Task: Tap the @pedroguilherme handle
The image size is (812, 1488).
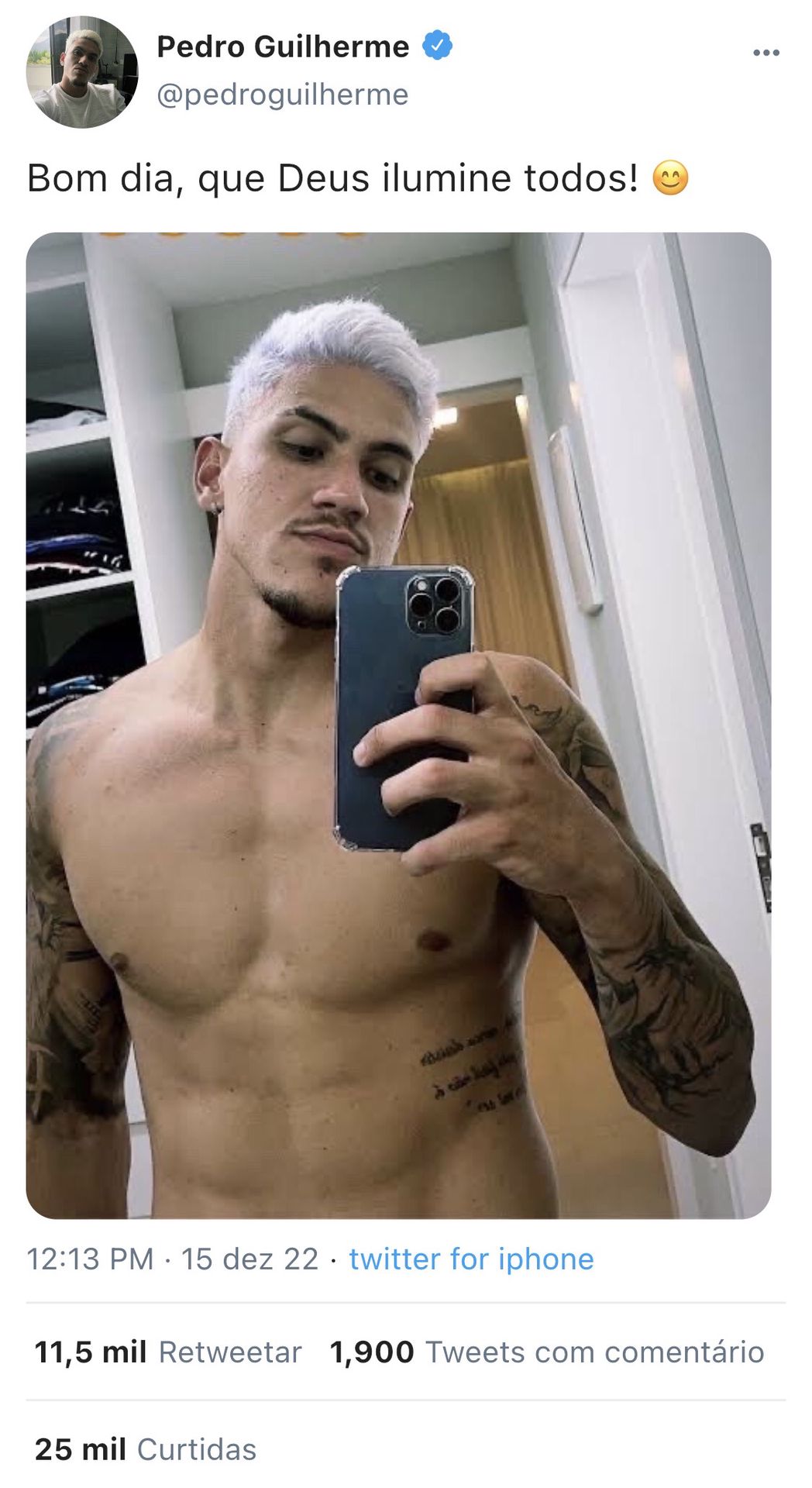Action: [x=282, y=95]
